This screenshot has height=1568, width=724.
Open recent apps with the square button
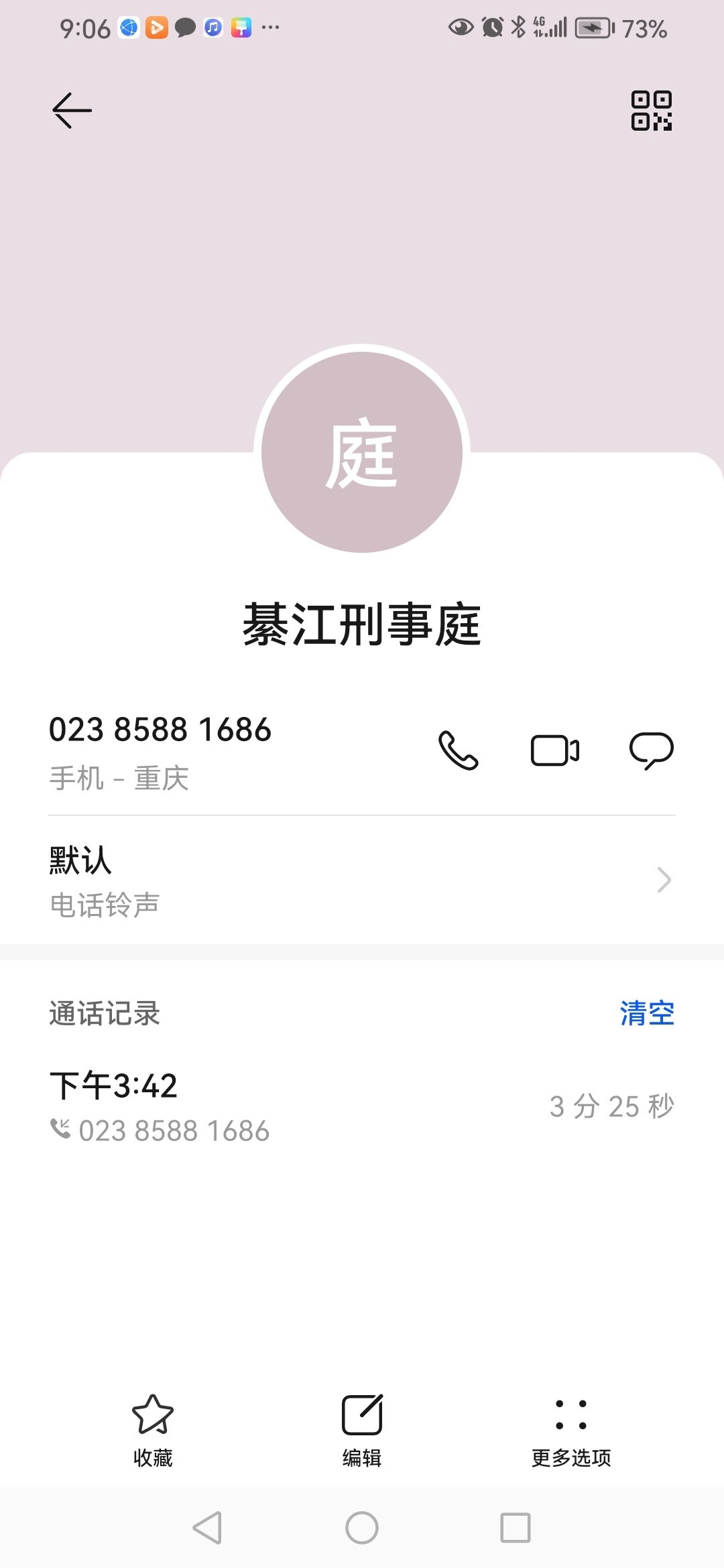[x=516, y=1528]
